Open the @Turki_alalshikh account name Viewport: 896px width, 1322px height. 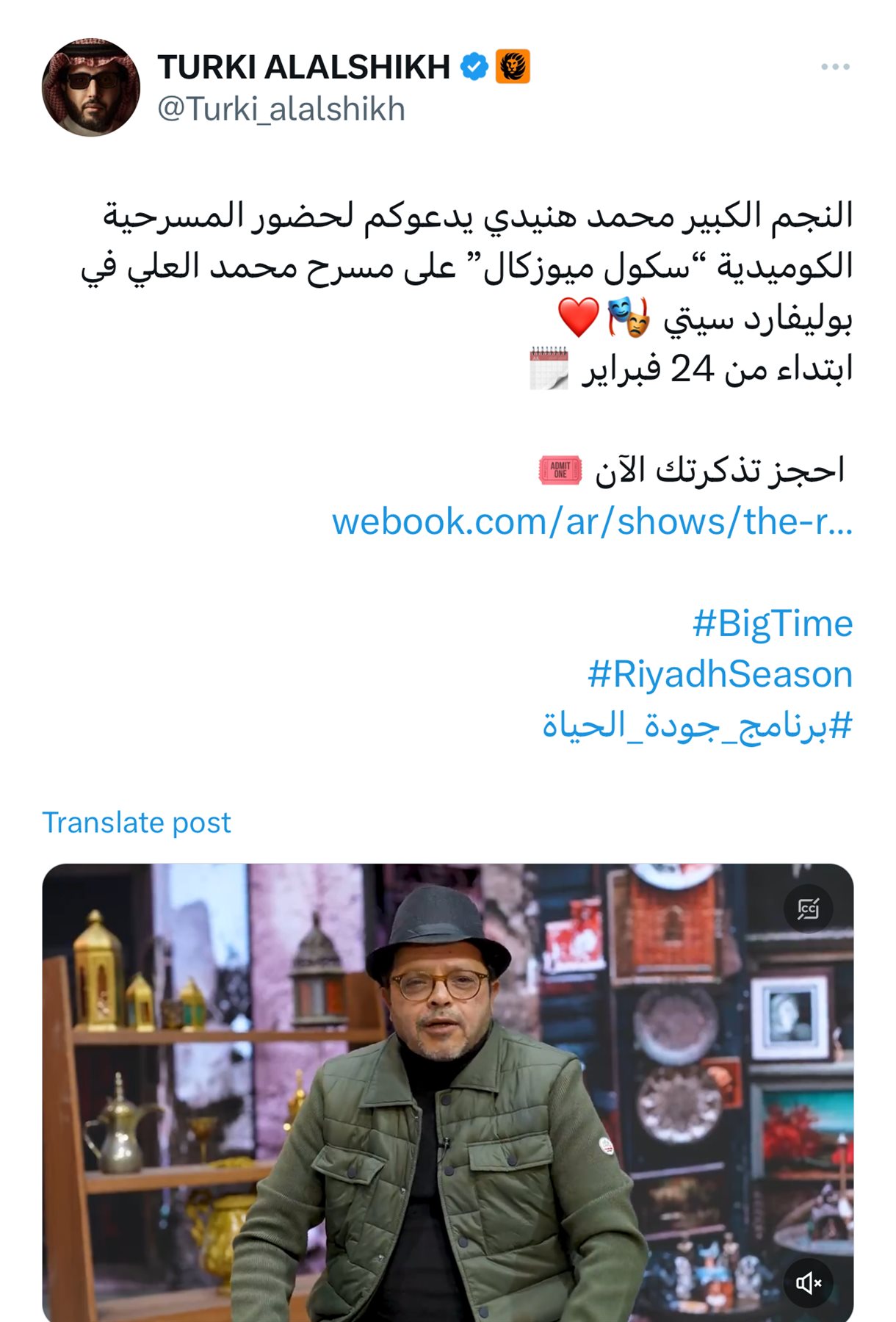point(281,109)
